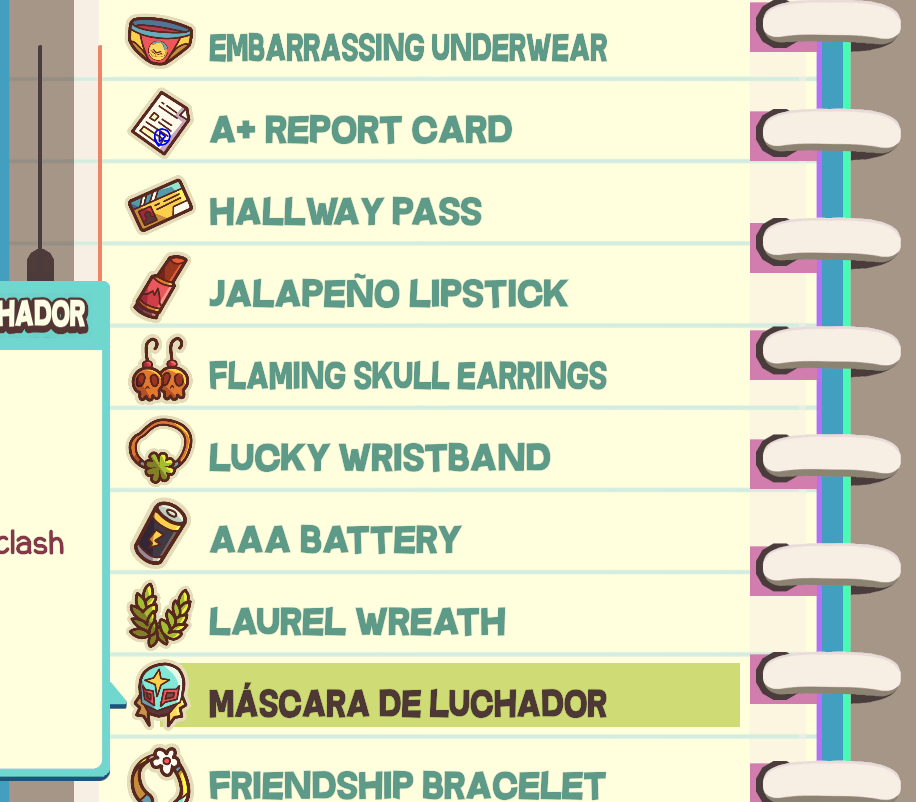The width and height of the screenshot is (916, 802).
Task: Select Embarrassing Underwear from the item list
Action: point(407,47)
